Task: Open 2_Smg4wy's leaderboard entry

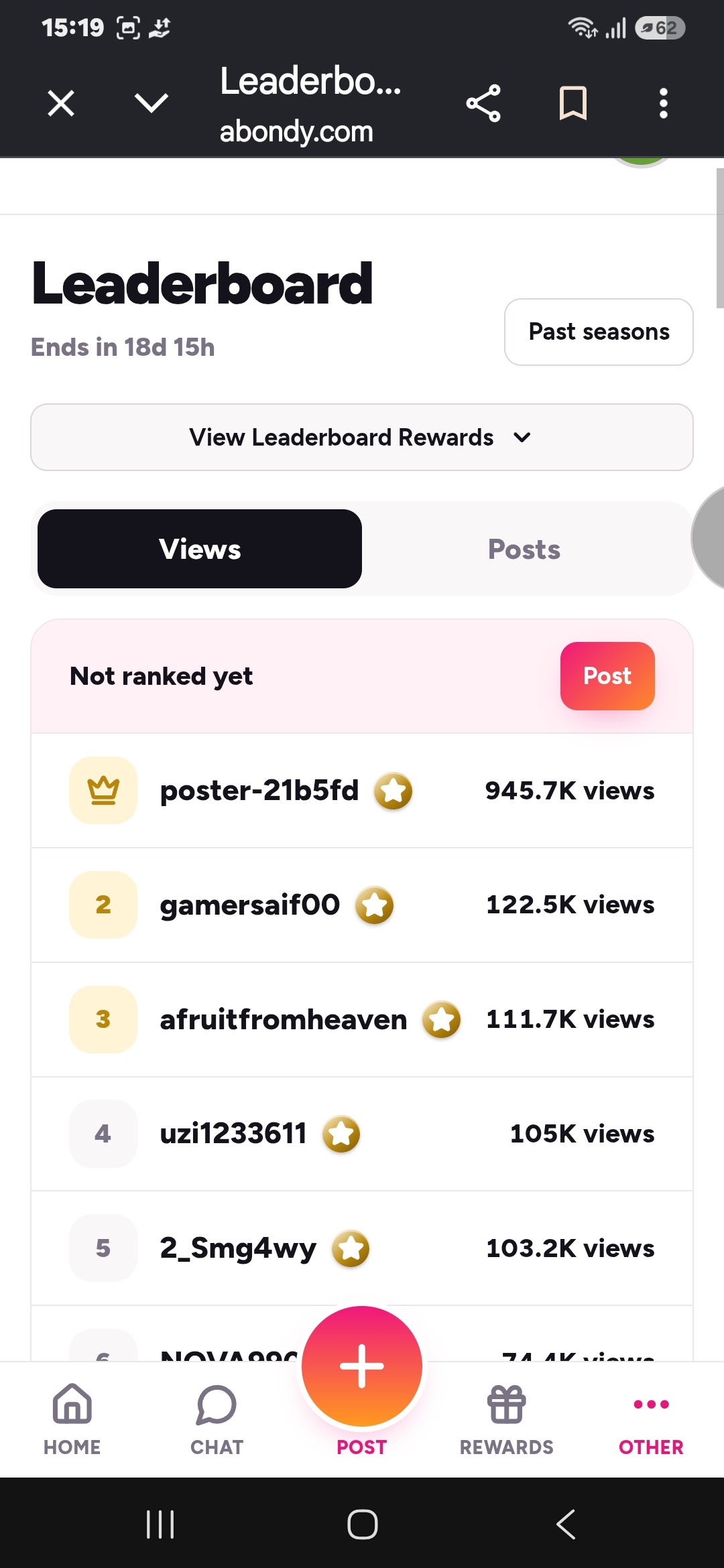Action: click(x=362, y=1248)
